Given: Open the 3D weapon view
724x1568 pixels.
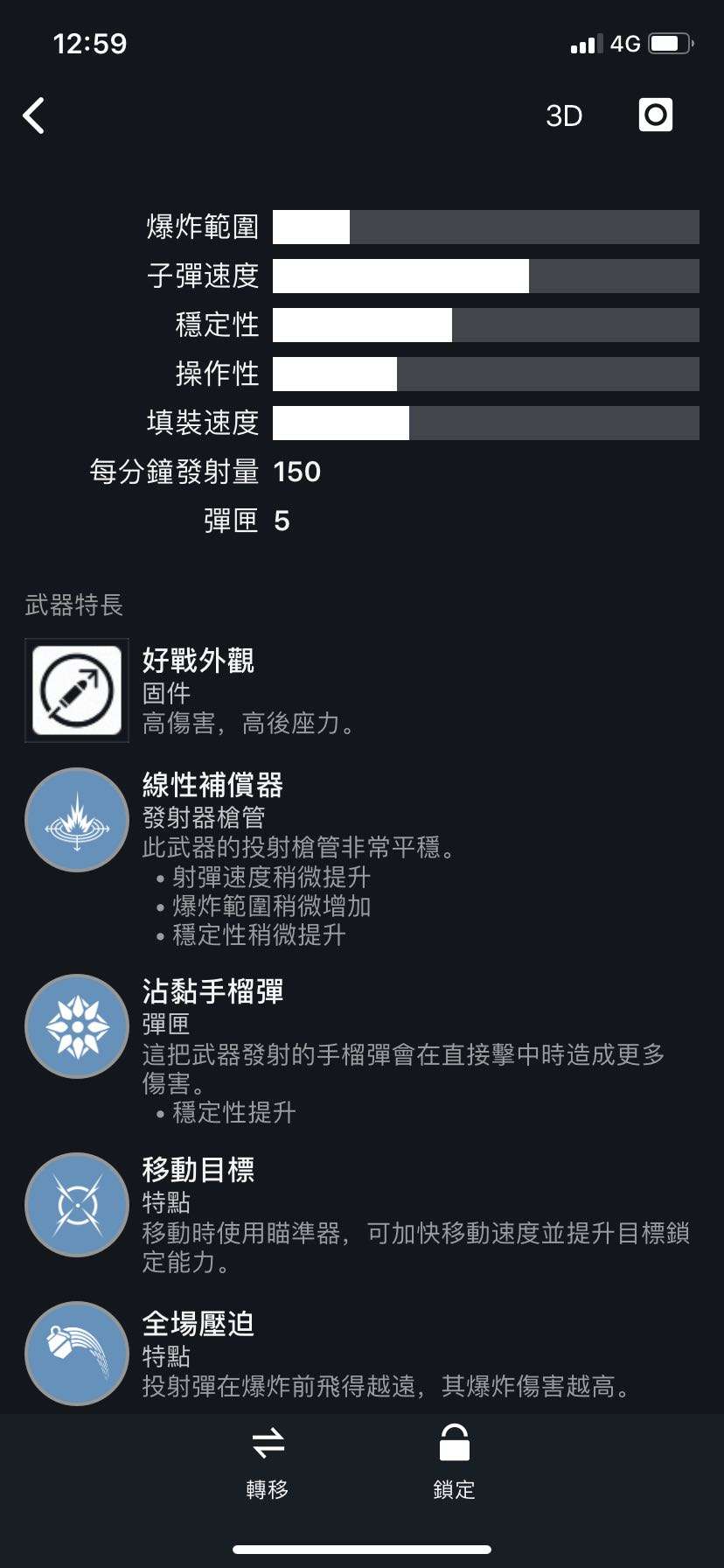Looking at the screenshot, I should point(564,115).
